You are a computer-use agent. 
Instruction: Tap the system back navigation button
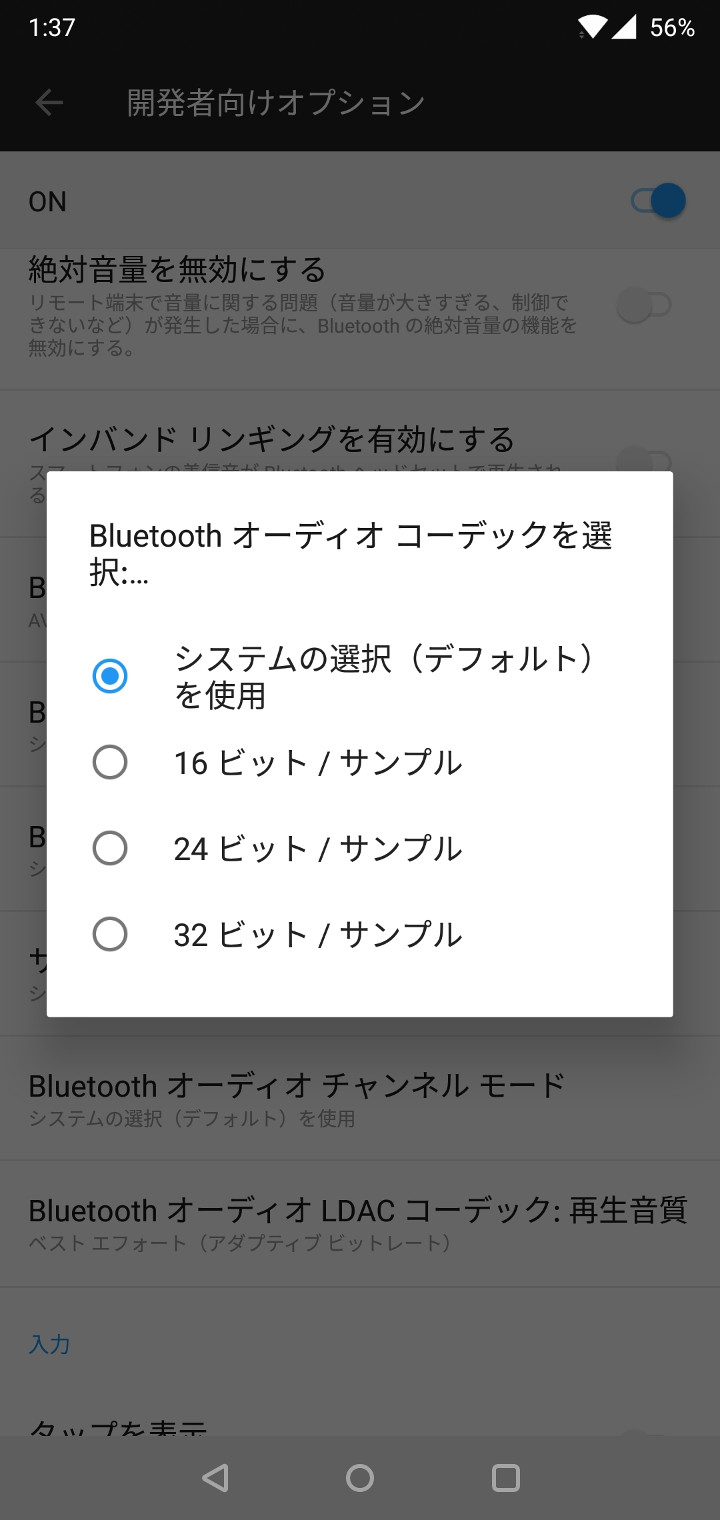215,1478
